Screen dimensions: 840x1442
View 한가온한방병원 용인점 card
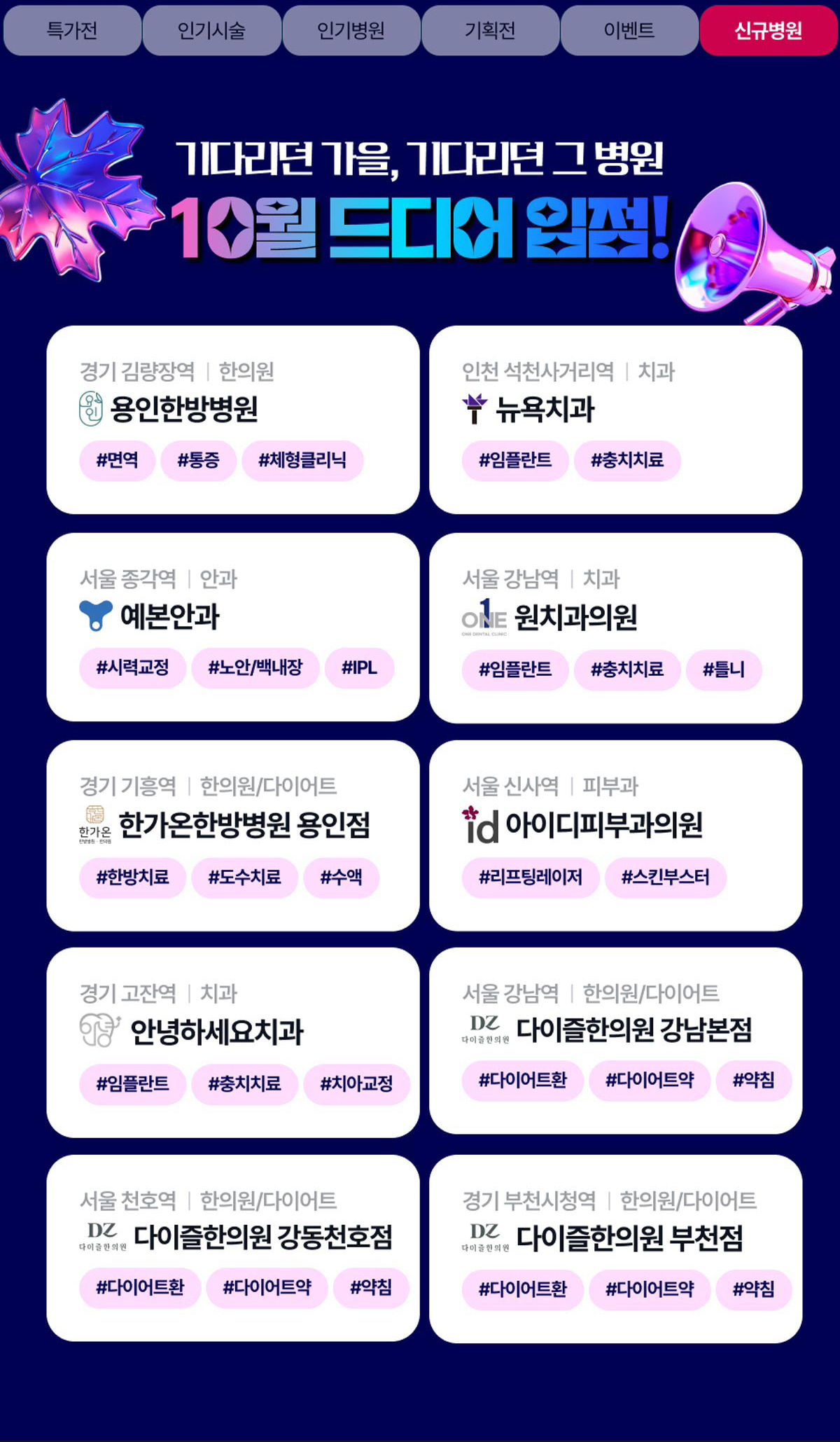click(233, 836)
